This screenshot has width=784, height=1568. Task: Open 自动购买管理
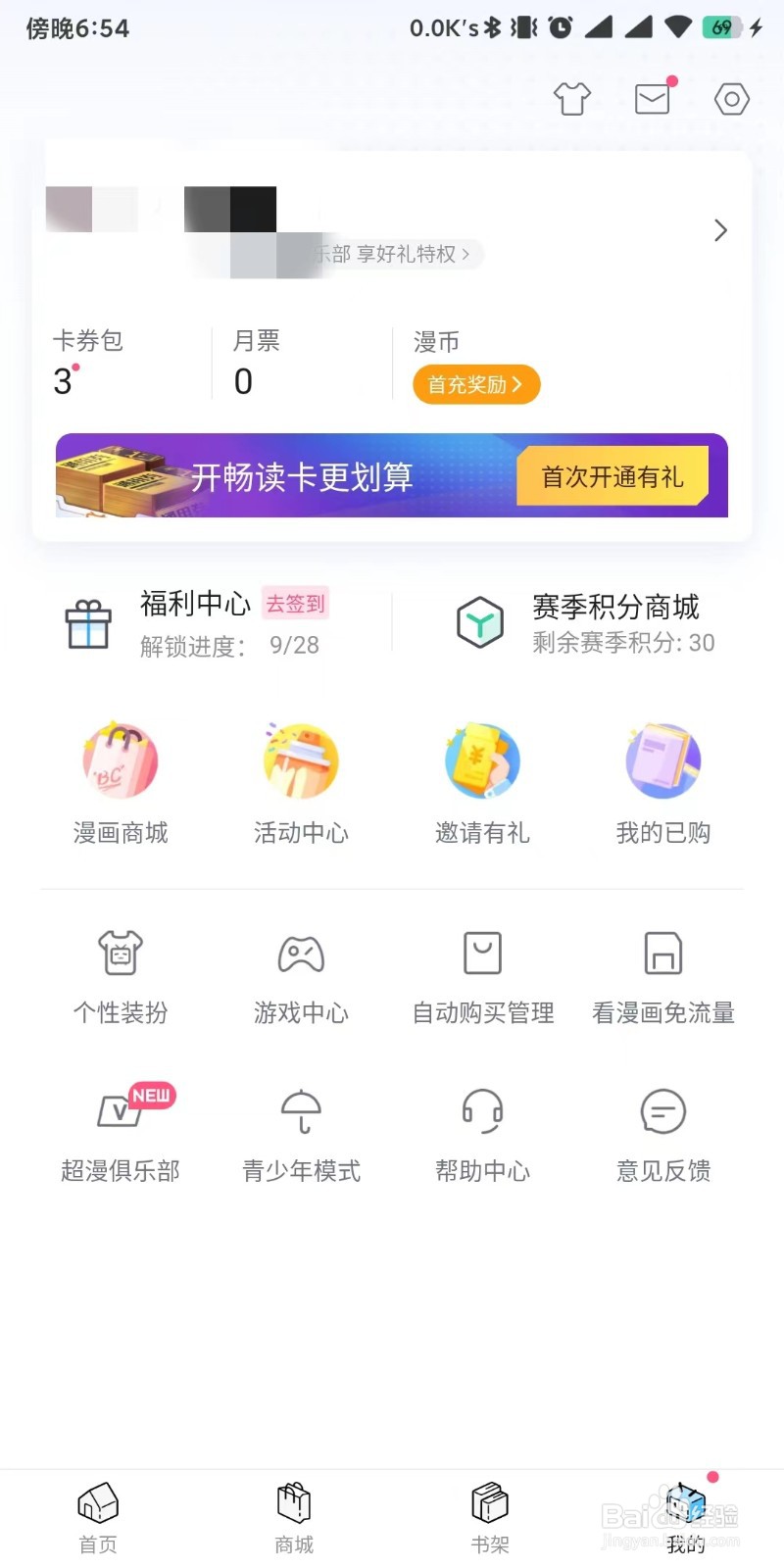[482, 975]
